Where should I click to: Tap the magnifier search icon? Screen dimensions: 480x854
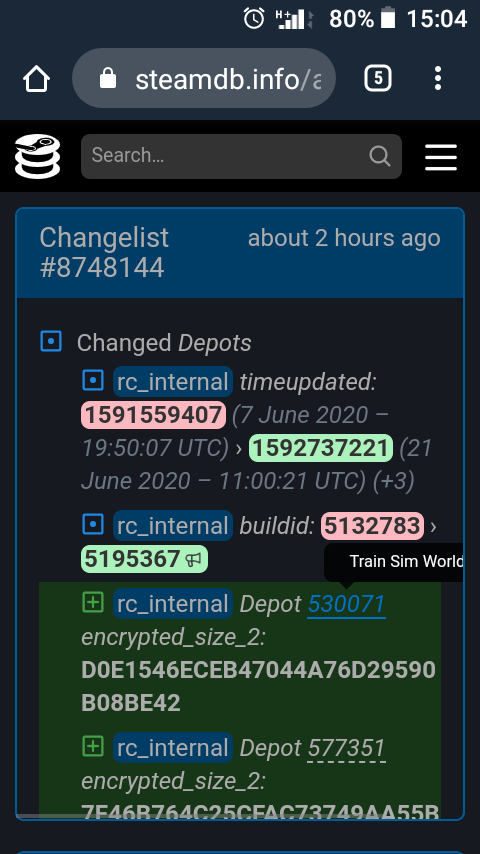point(380,156)
